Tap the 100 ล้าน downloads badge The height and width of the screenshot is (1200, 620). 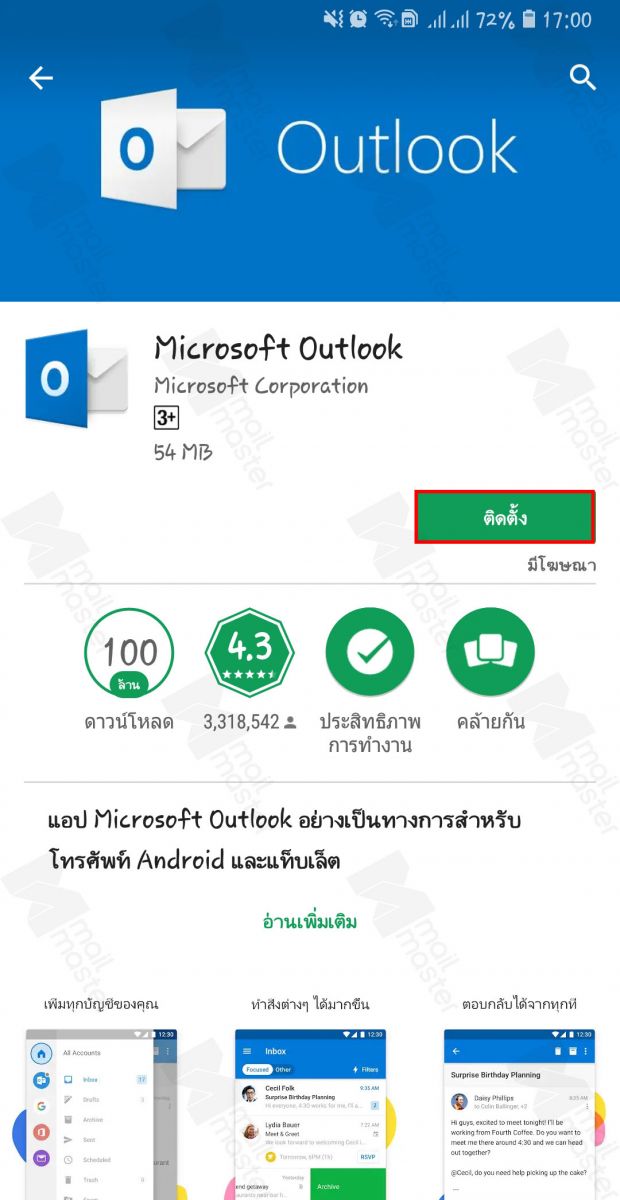pyautogui.click(x=130, y=653)
